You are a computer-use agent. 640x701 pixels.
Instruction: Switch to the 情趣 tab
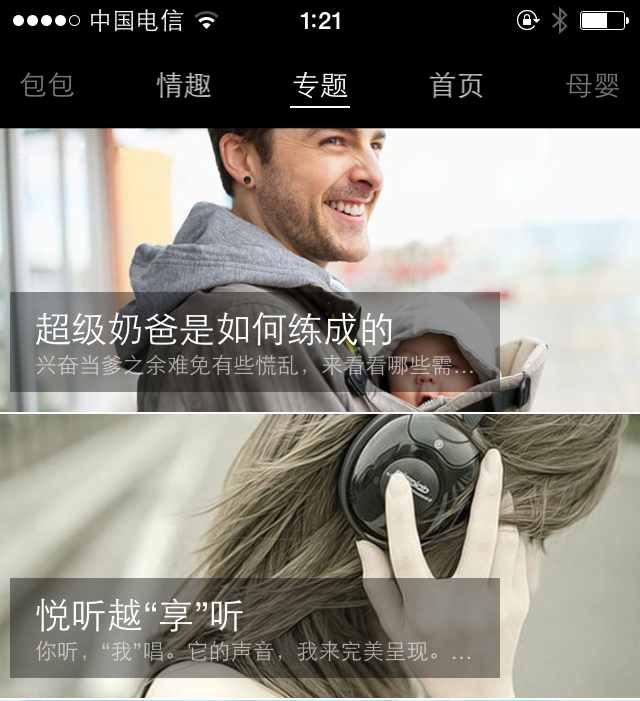[x=184, y=86]
